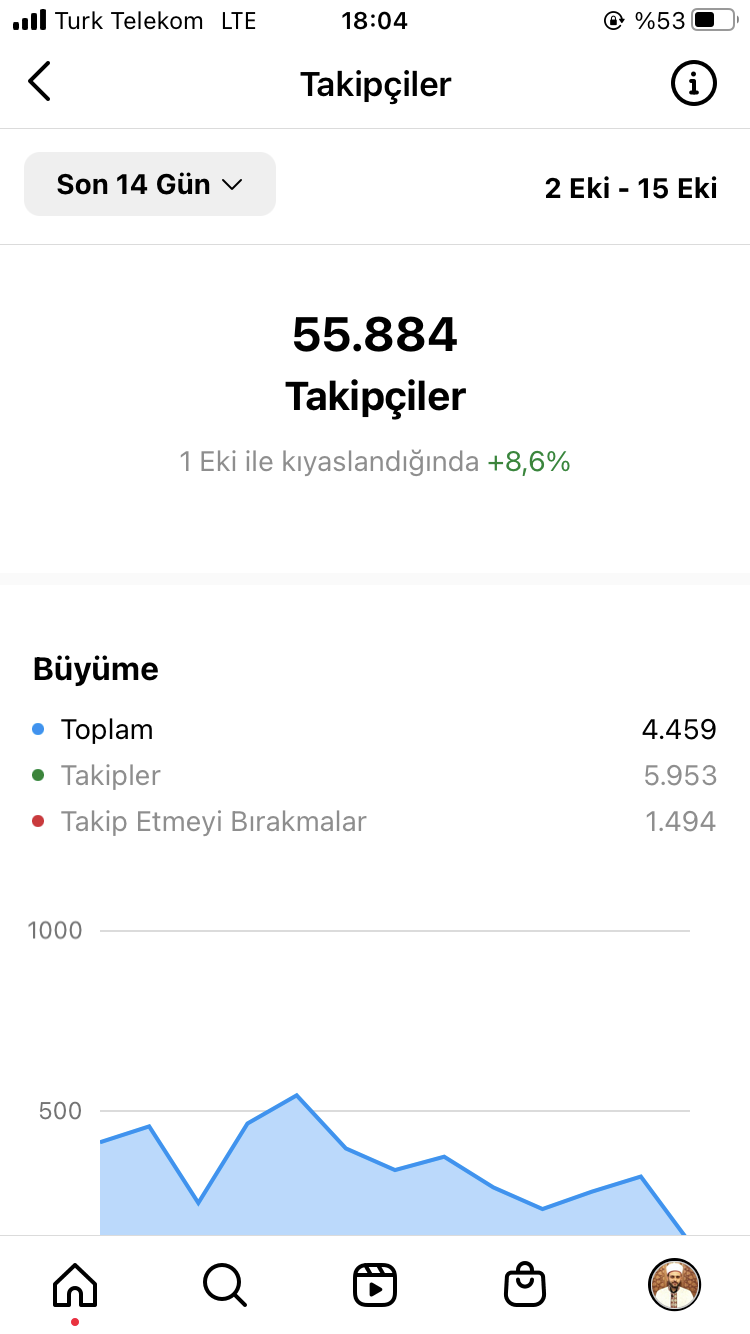Screen dimensions: 750x1334
Task: Open the info icon about followers
Action: 693,83
